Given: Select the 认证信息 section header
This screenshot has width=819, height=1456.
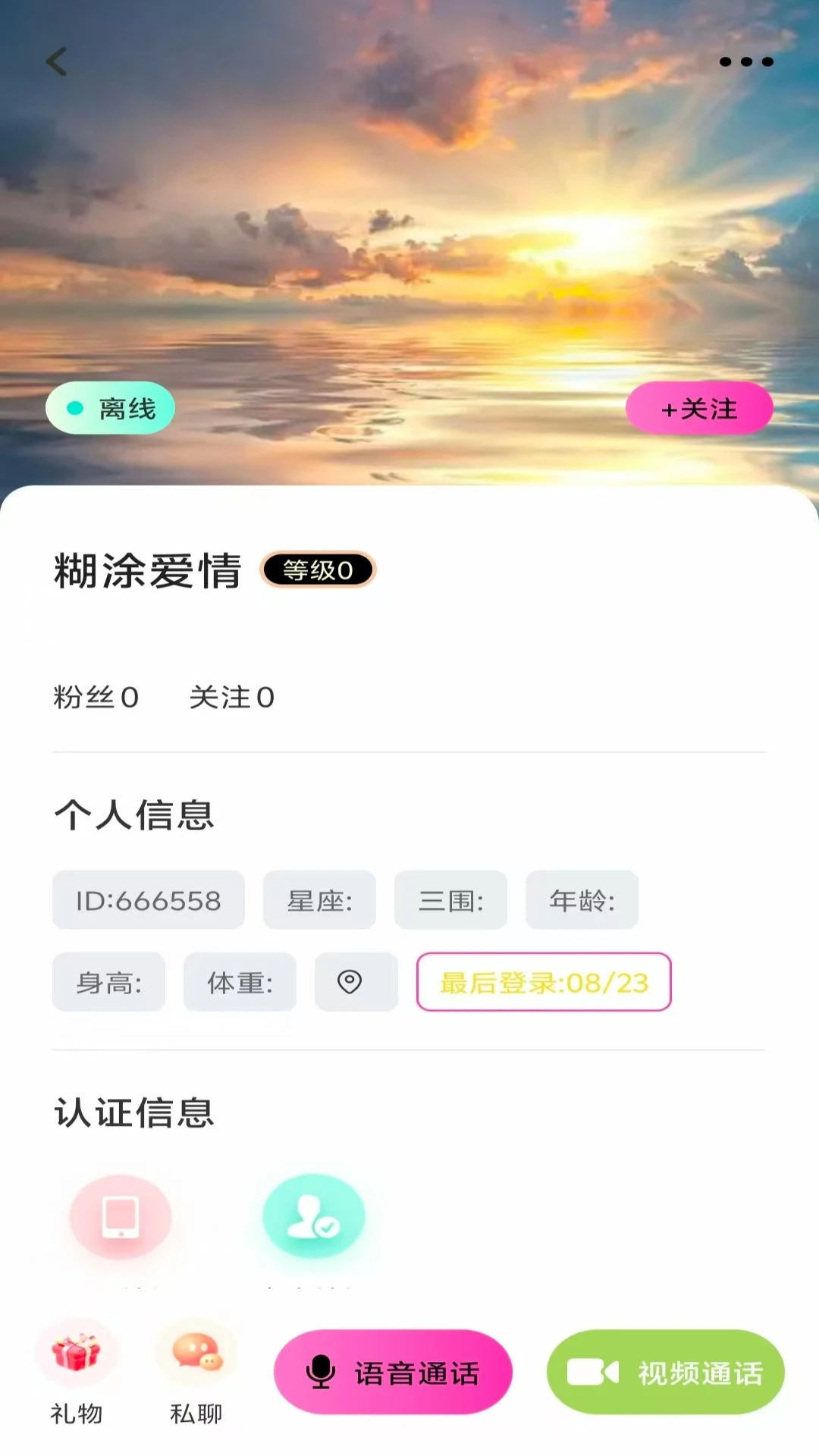Looking at the screenshot, I should (x=134, y=1112).
